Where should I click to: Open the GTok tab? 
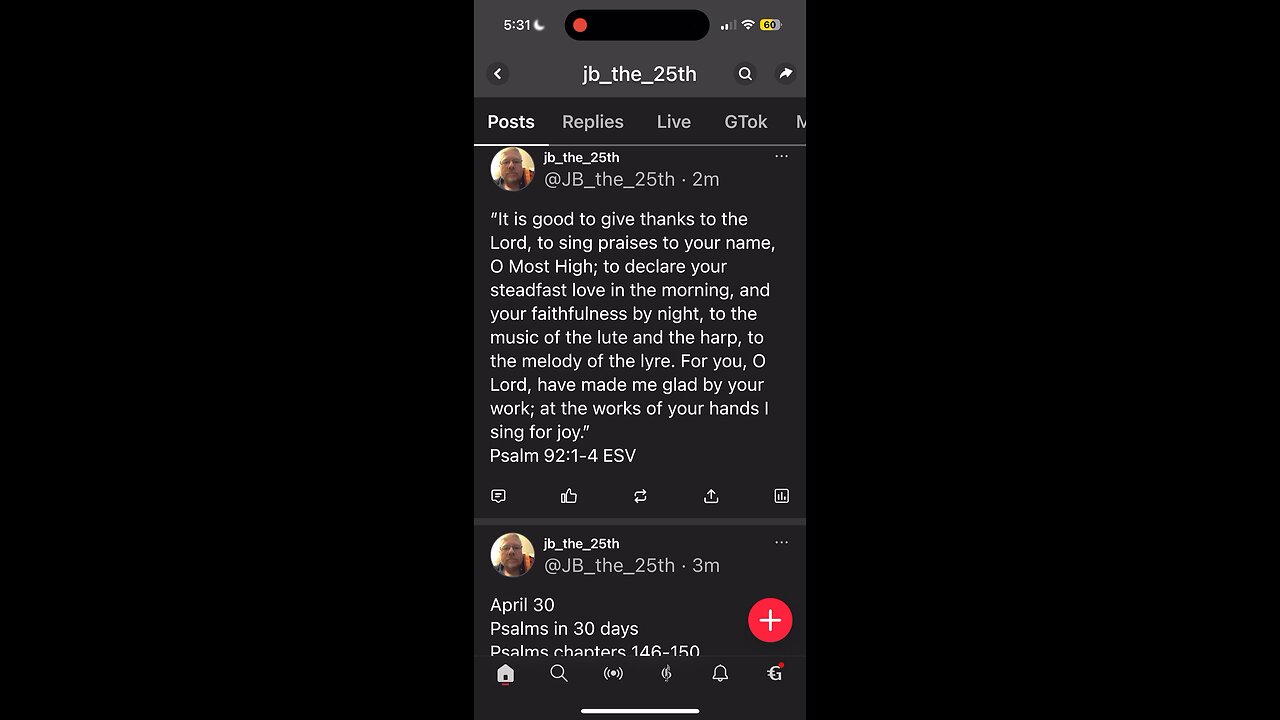click(x=745, y=122)
